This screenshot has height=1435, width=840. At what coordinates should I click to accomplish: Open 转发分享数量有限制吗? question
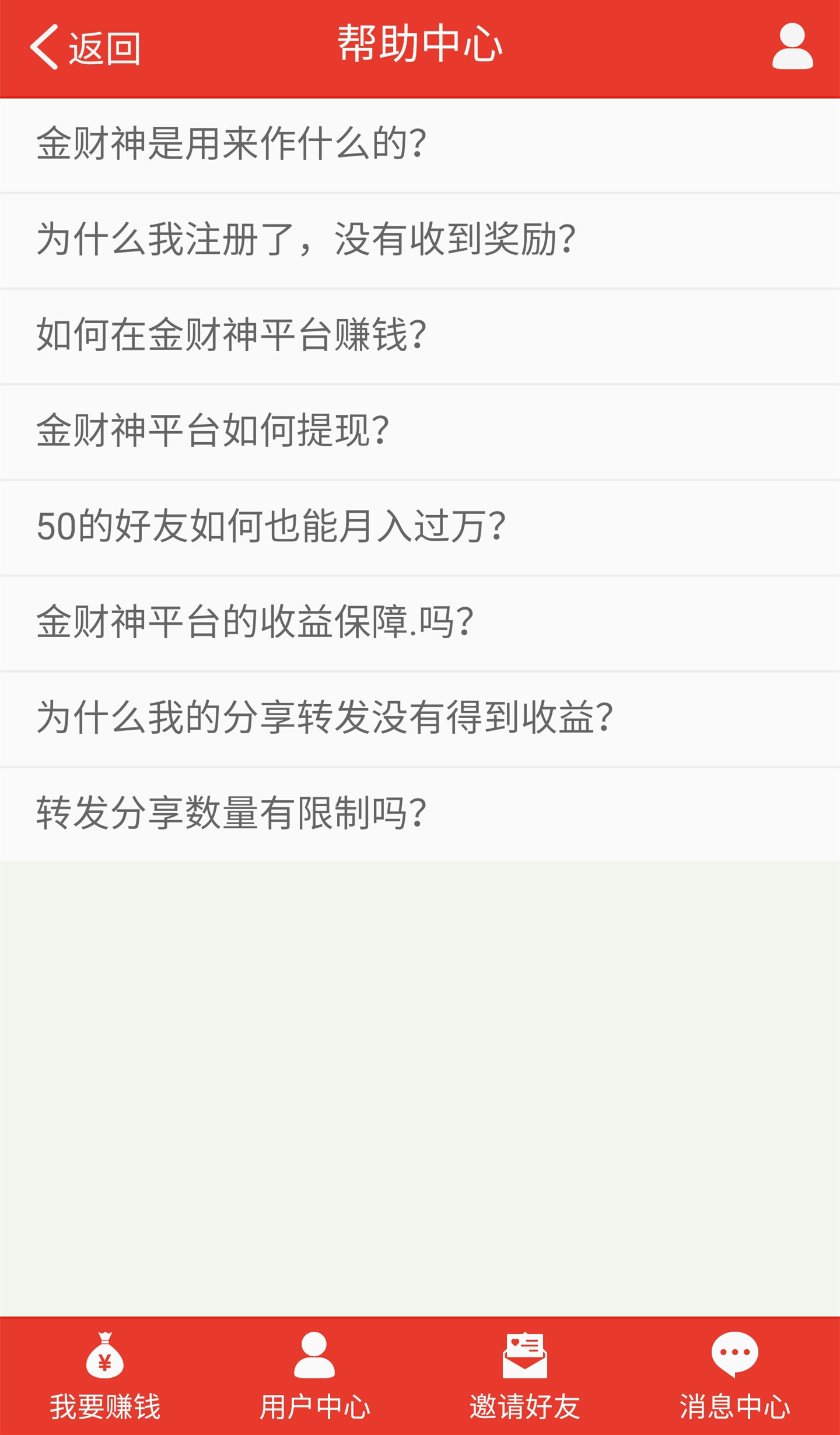[420, 814]
